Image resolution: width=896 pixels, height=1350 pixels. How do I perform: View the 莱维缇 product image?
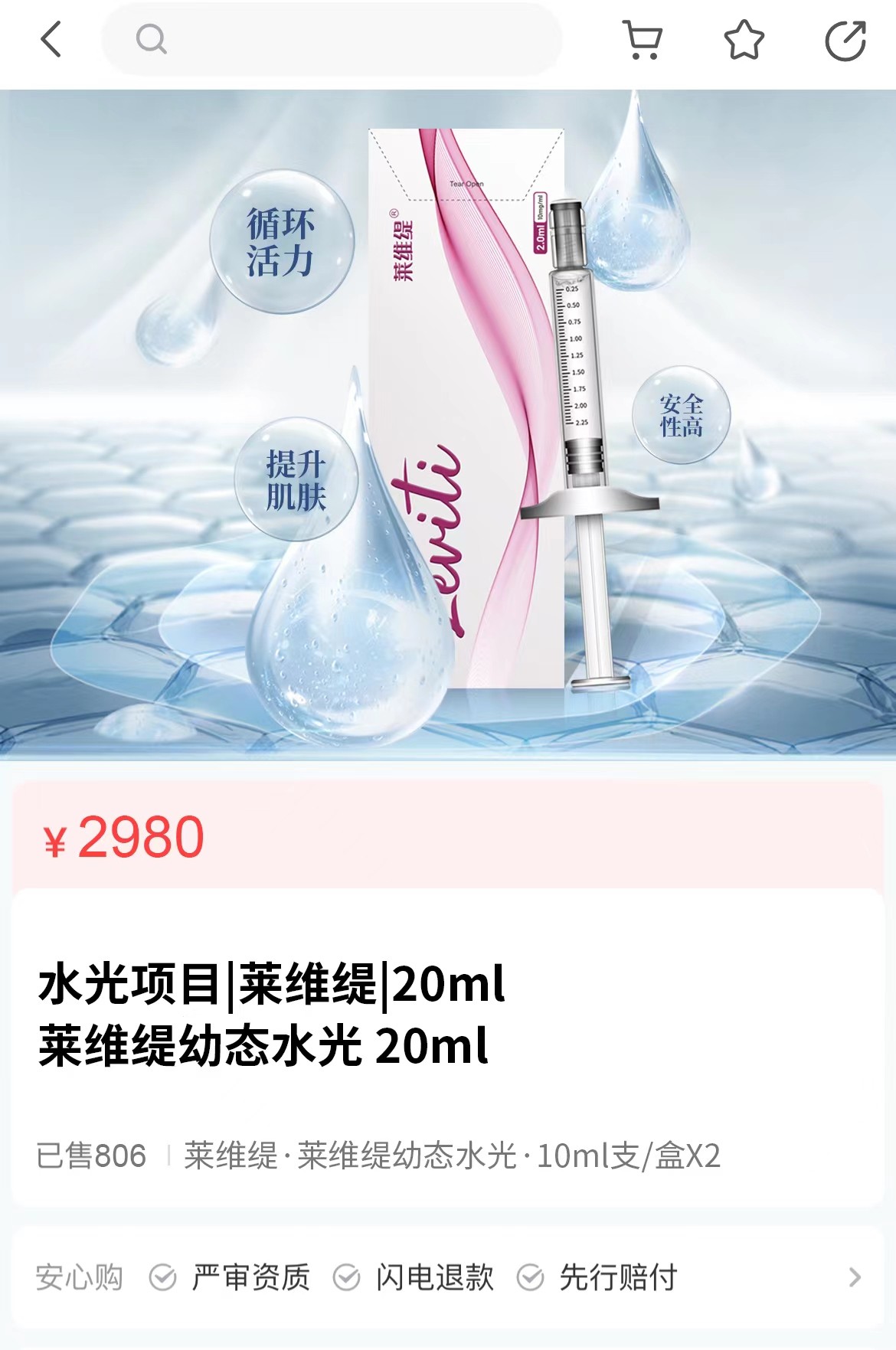(x=448, y=425)
